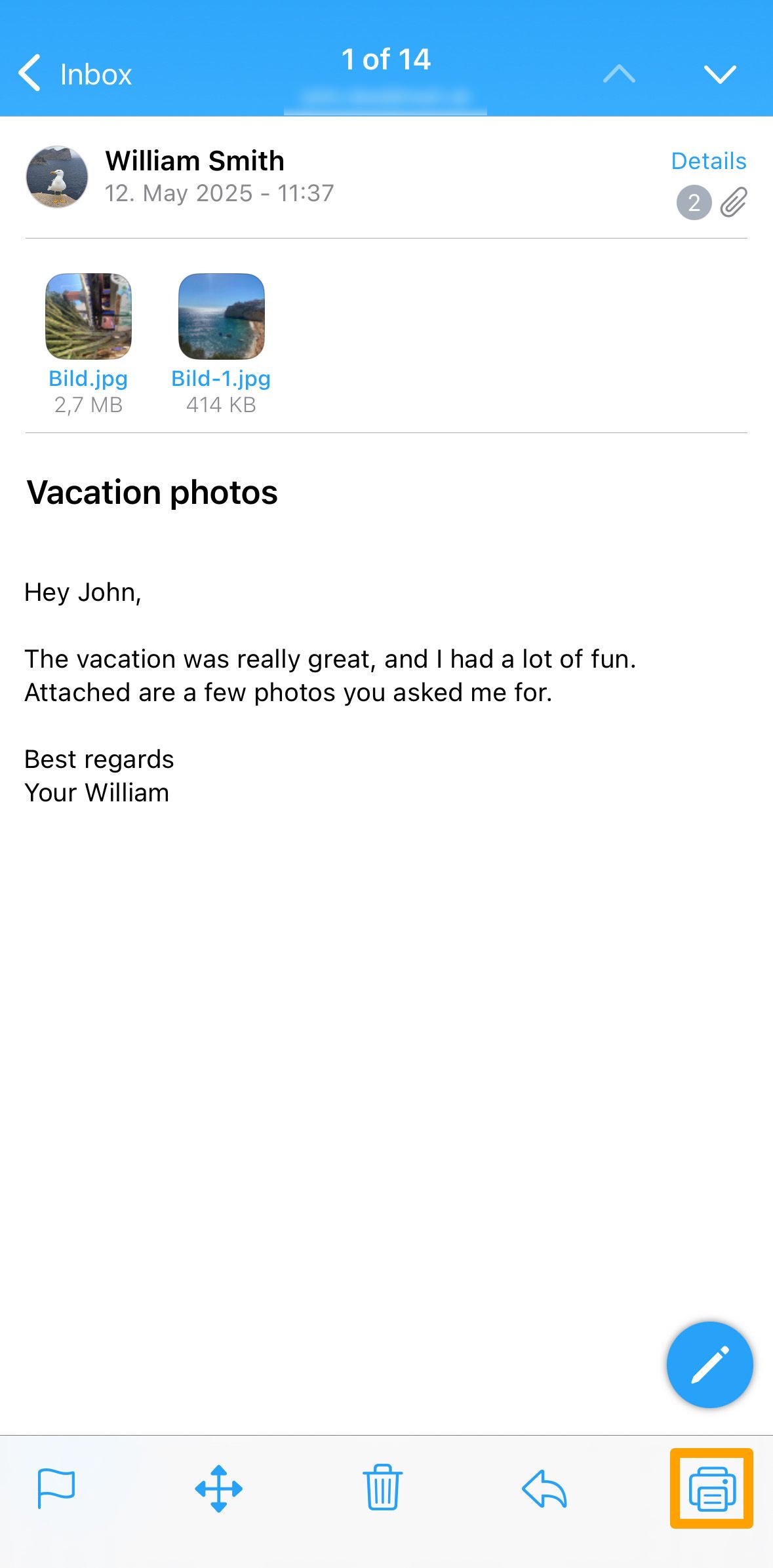Open the Details link

(709, 161)
